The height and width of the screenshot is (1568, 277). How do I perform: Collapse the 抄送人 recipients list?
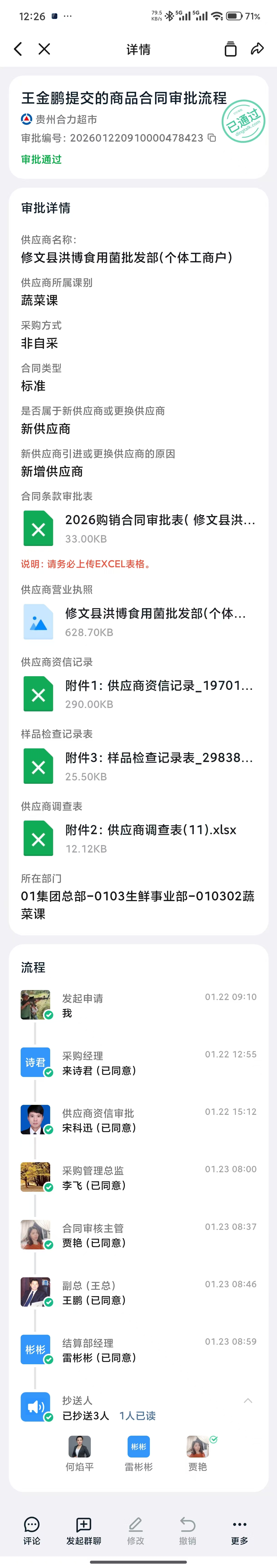coord(248,1401)
